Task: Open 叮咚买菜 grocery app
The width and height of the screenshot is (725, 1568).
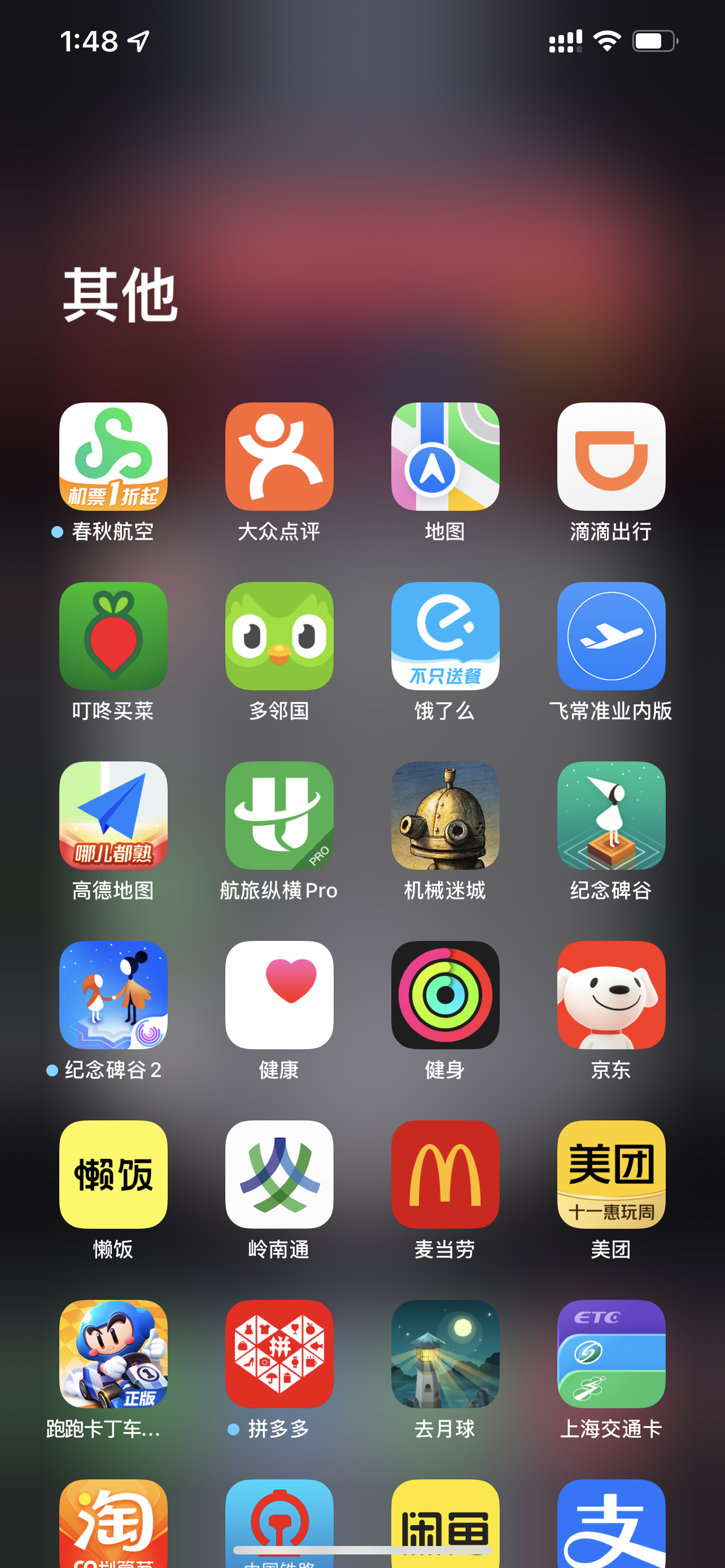Action: (x=113, y=636)
